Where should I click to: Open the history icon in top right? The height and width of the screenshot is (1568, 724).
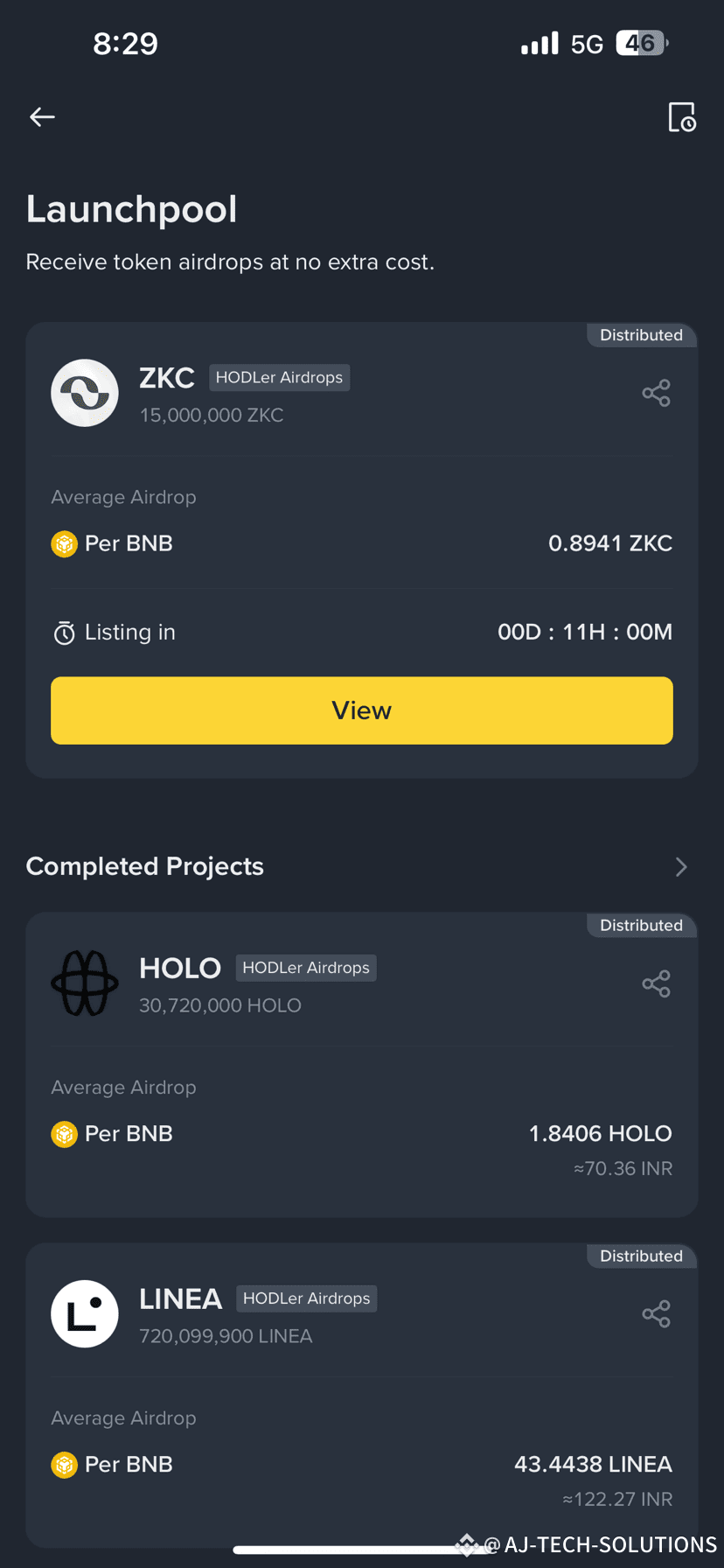pos(681,116)
